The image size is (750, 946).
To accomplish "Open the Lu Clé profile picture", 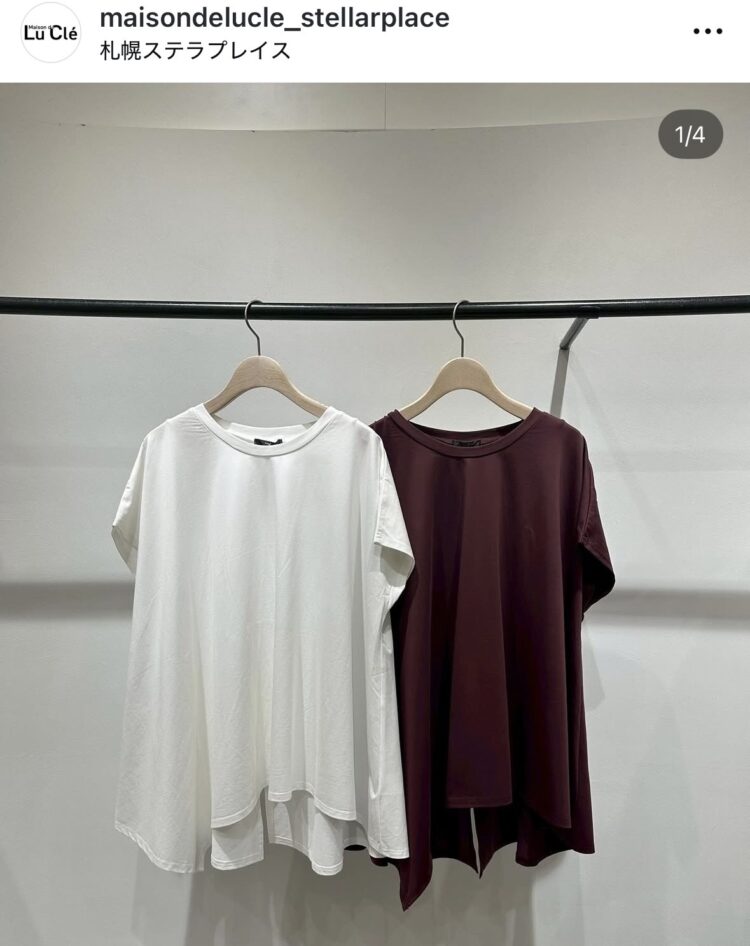I will point(49,32).
